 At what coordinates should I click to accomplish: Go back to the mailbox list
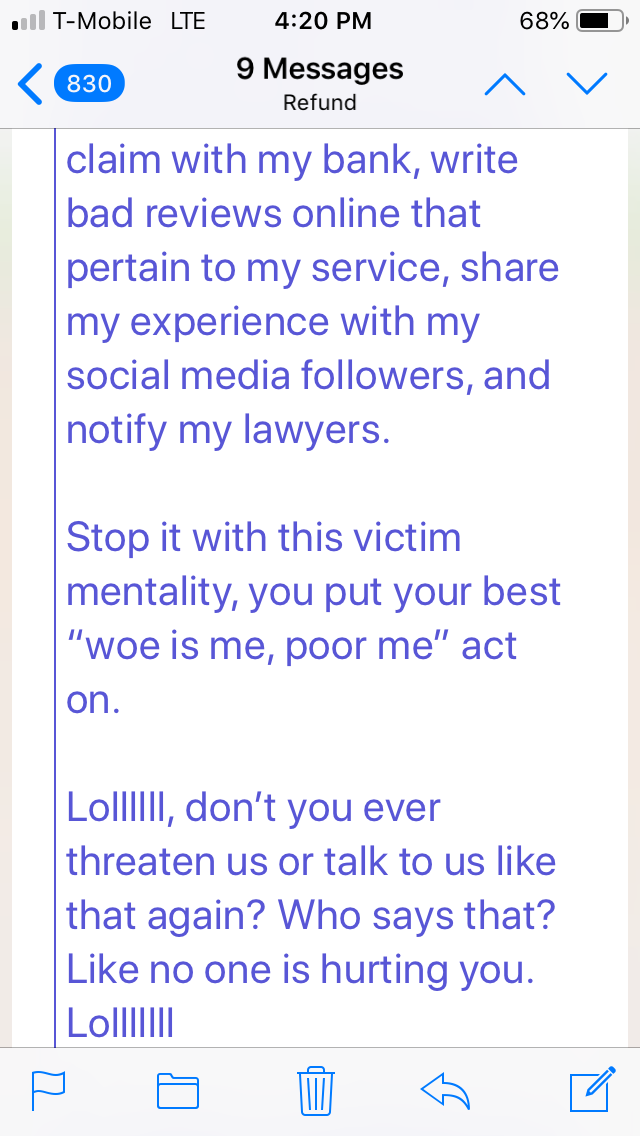click(x=70, y=84)
